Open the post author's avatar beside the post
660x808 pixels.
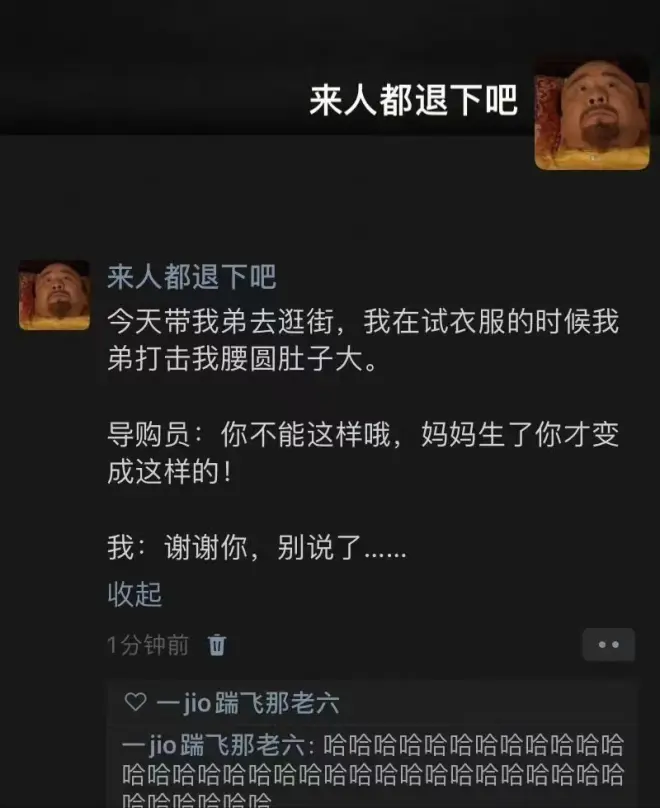pyautogui.click(x=54, y=295)
